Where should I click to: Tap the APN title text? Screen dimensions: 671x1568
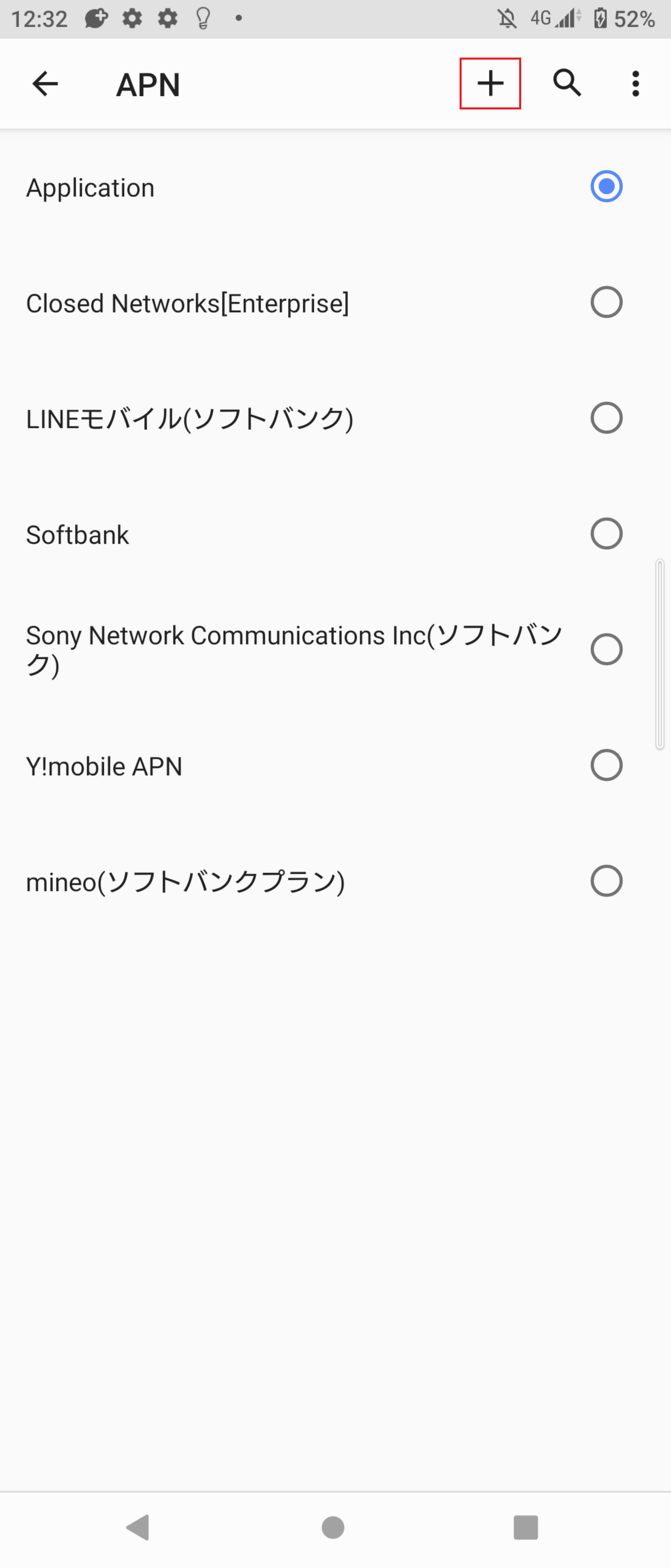coord(148,84)
